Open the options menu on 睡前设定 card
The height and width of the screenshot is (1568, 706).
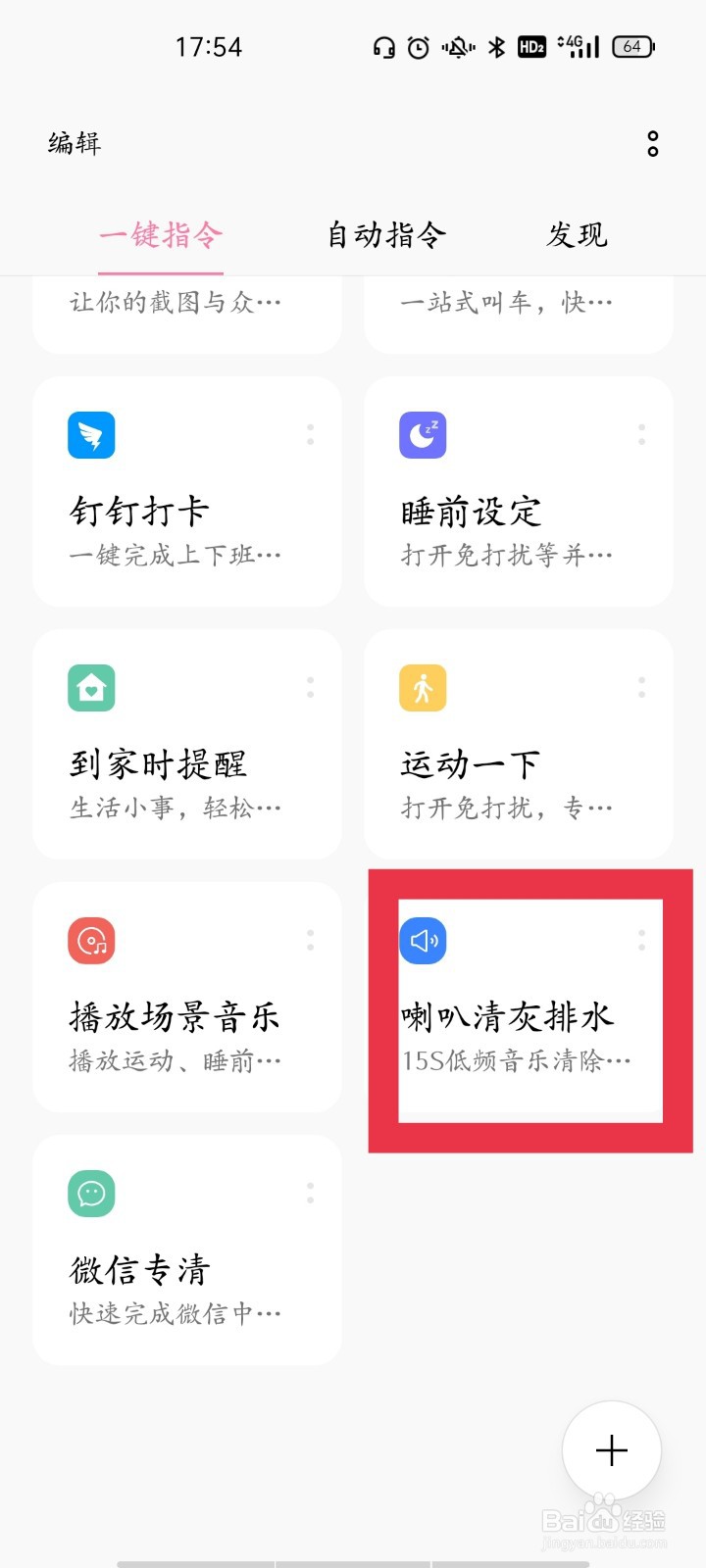[641, 434]
